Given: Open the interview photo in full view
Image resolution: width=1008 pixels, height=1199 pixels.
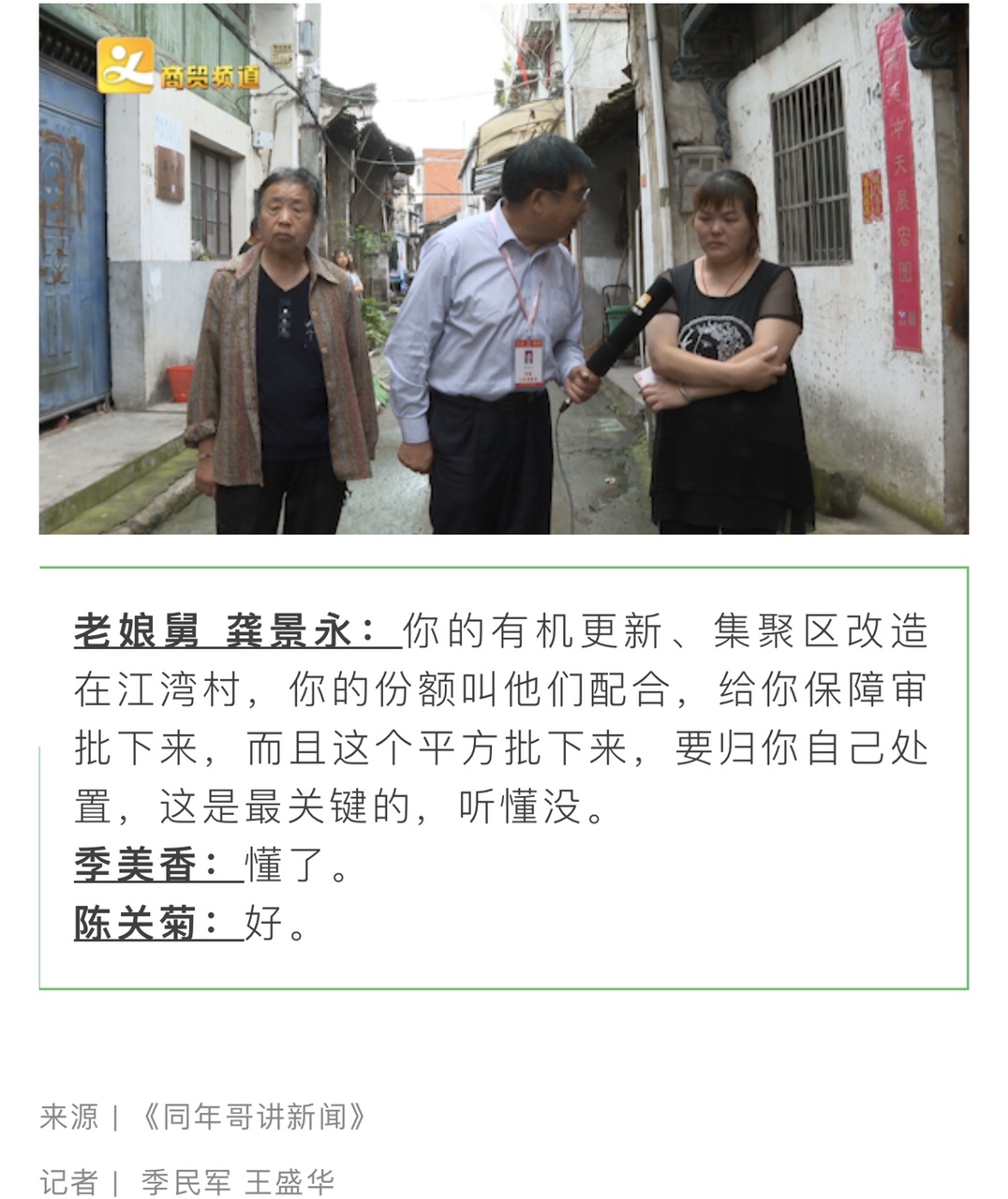Looking at the screenshot, I should (x=503, y=269).
